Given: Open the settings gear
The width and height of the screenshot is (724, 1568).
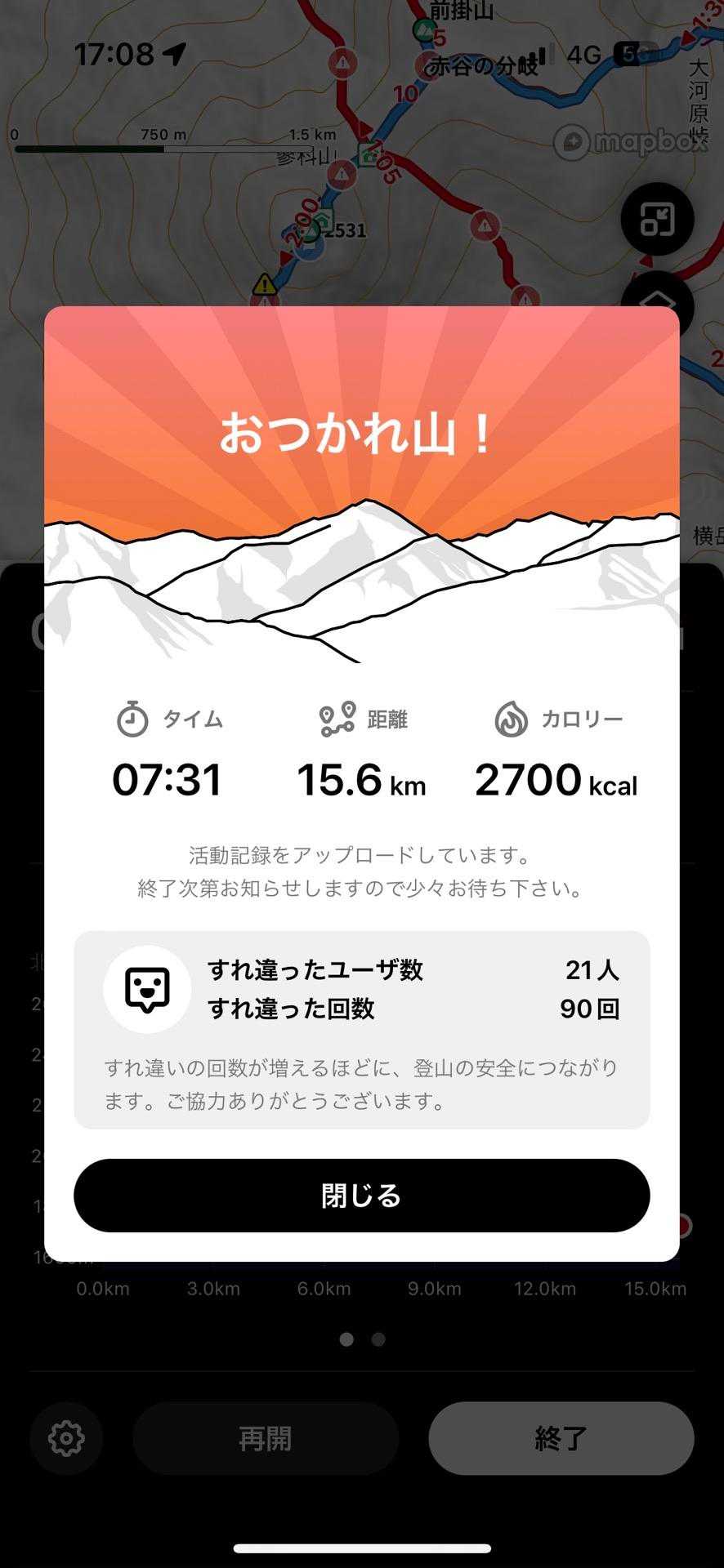Looking at the screenshot, I should click(66, 1439).
